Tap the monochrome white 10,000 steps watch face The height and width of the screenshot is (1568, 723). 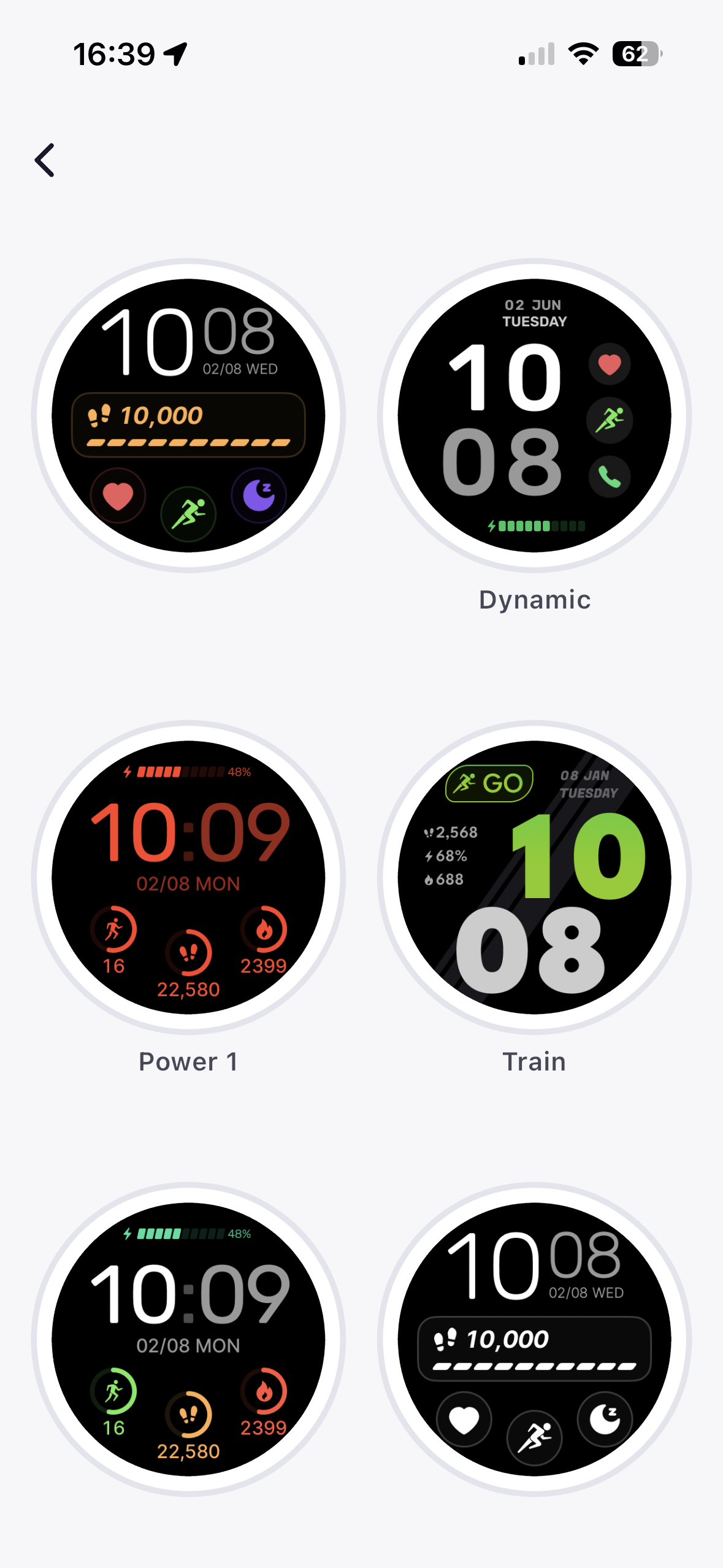[x=534, y=1339]
